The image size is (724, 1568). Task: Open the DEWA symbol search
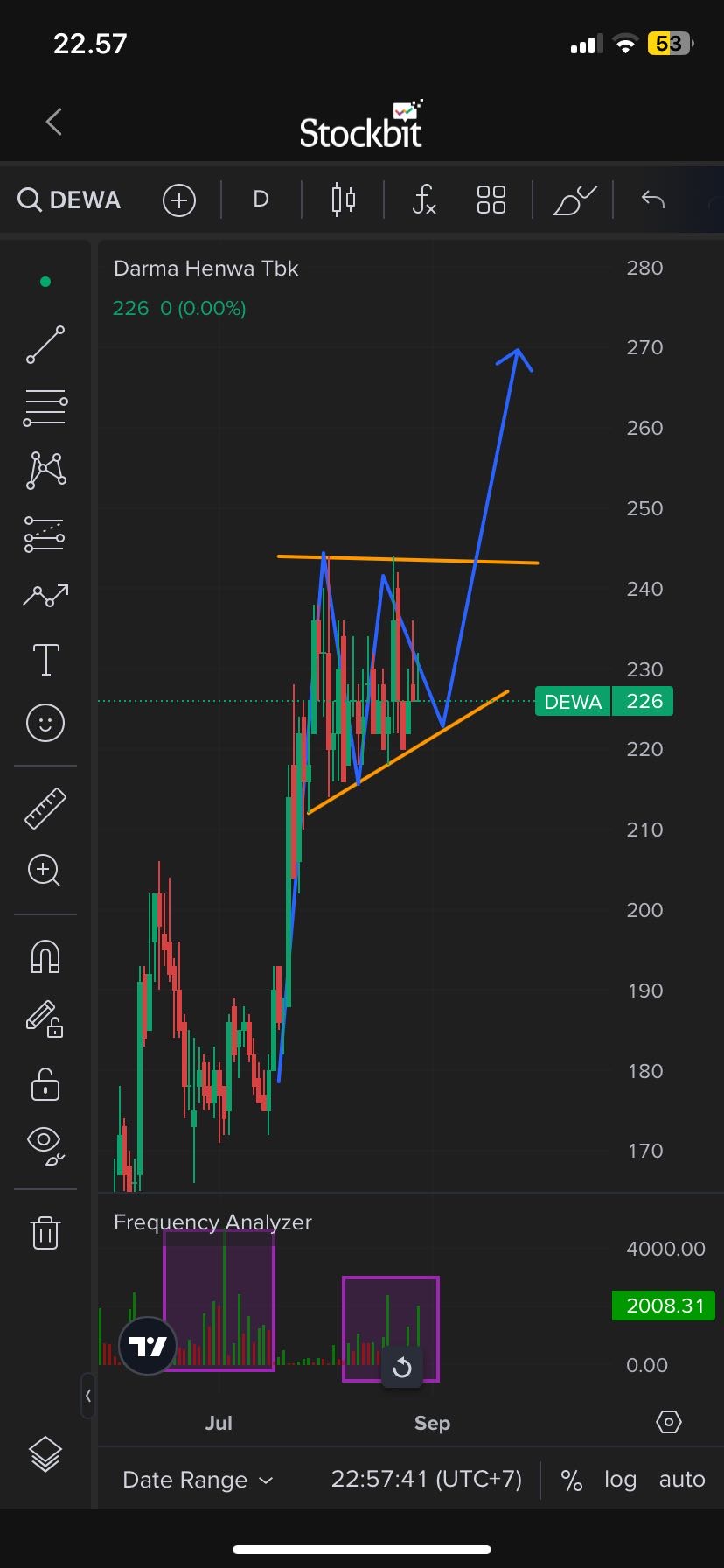[x=70, y=199]
